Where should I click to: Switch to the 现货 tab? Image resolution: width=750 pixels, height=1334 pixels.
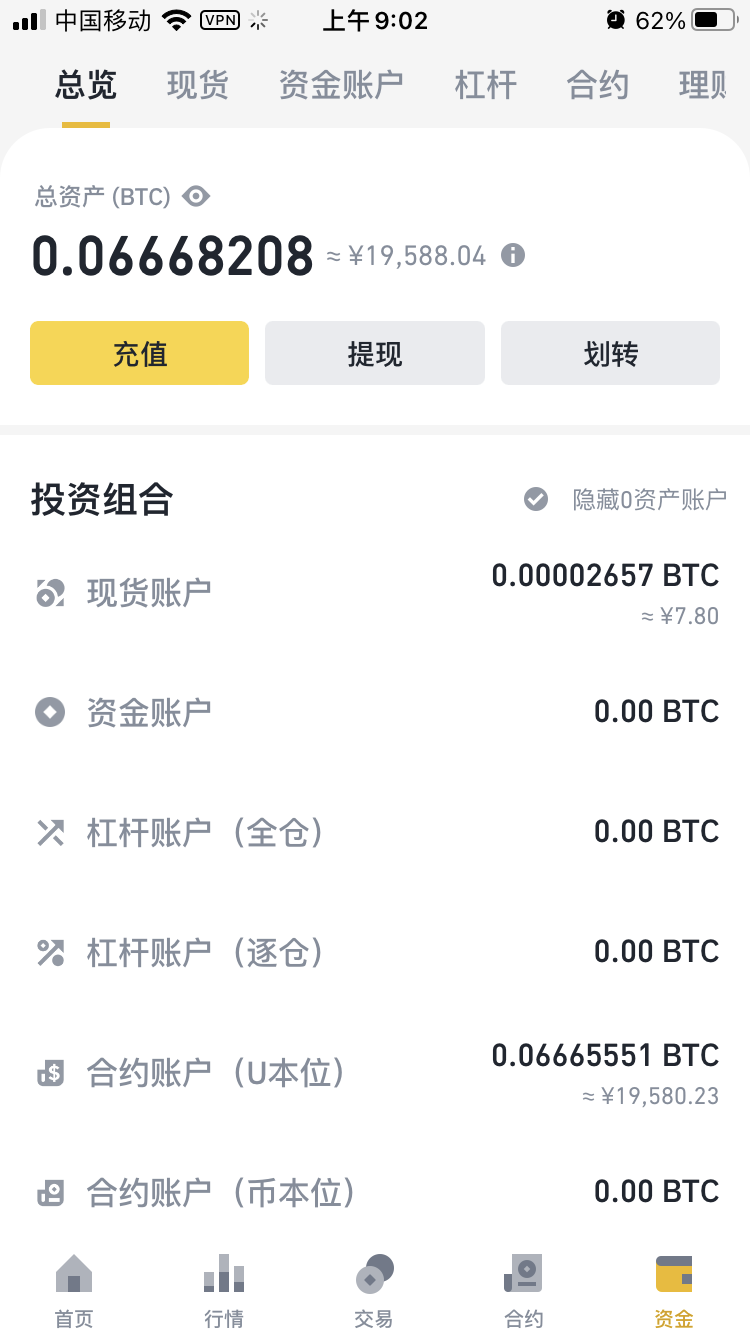click(x=197, y=85)
